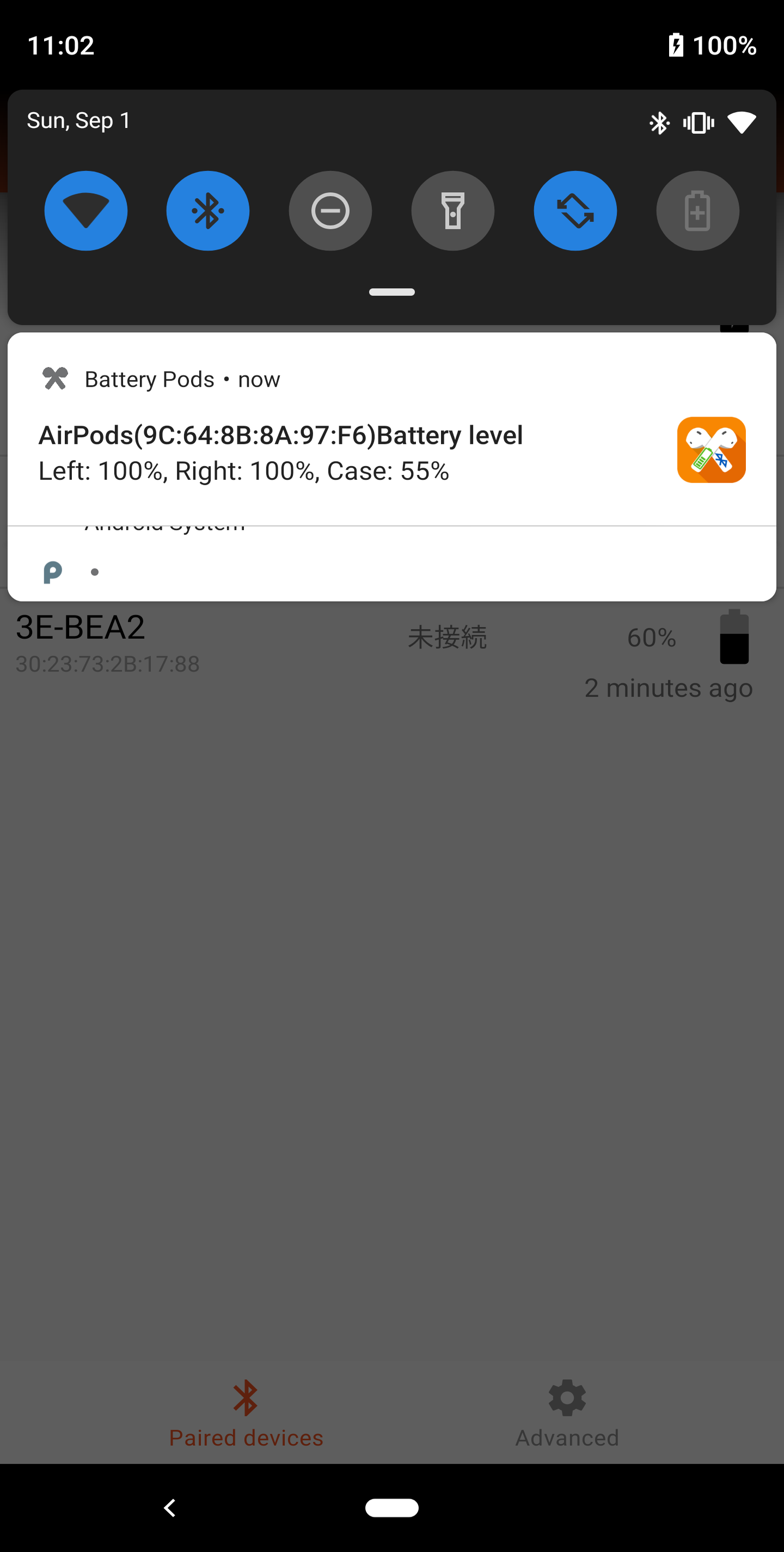Expand the quick settings handle
The width and height of the screenshot is (784, 1552).
[x=391, y=292]
